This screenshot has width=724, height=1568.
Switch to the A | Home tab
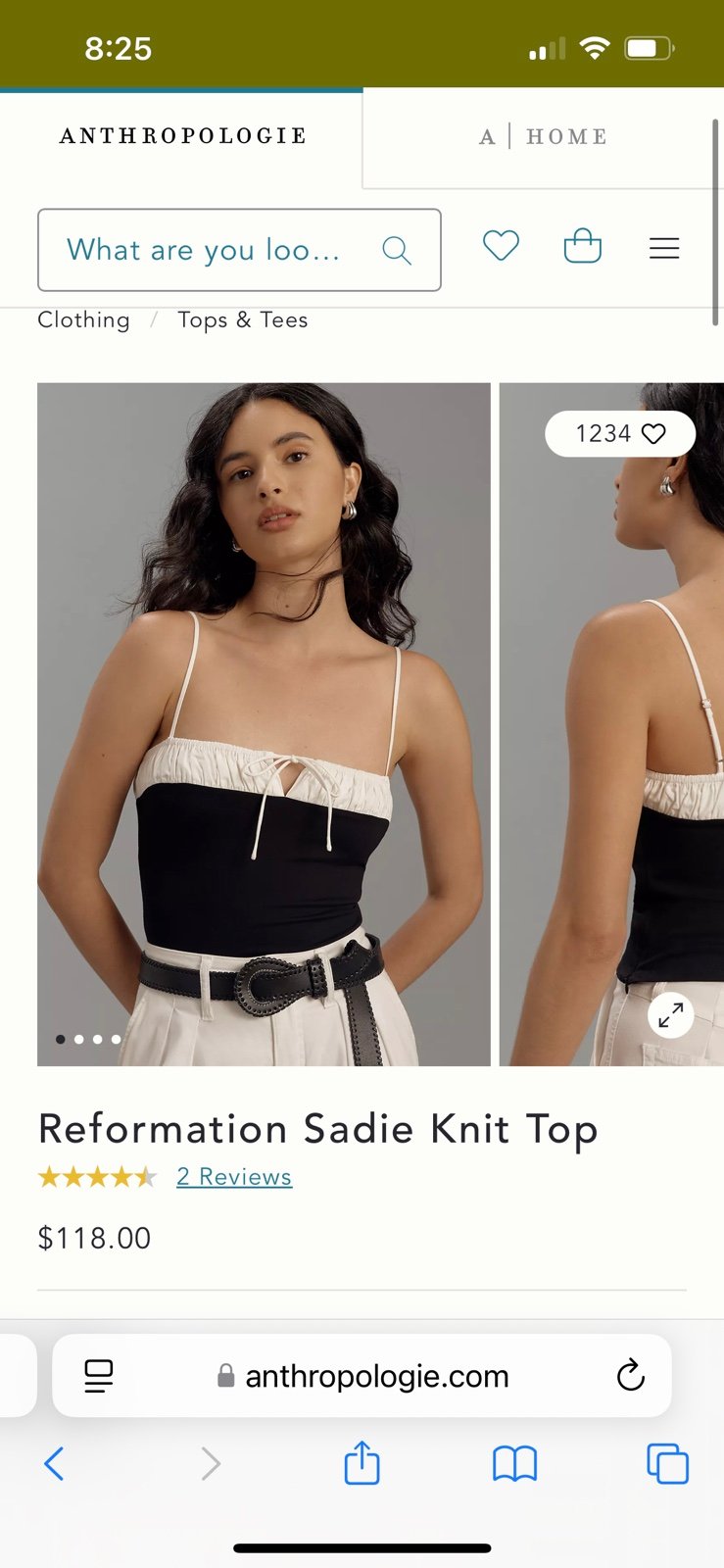pos(543,137)
